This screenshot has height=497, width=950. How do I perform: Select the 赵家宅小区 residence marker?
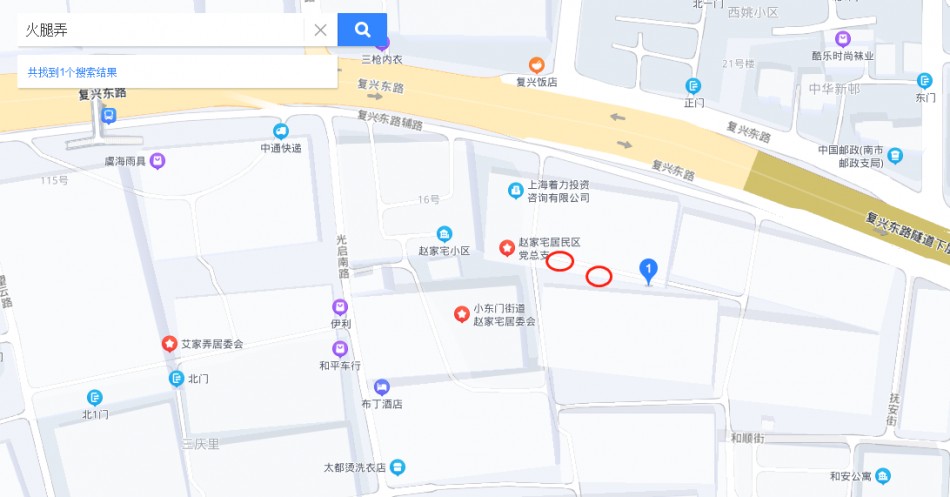444,234
